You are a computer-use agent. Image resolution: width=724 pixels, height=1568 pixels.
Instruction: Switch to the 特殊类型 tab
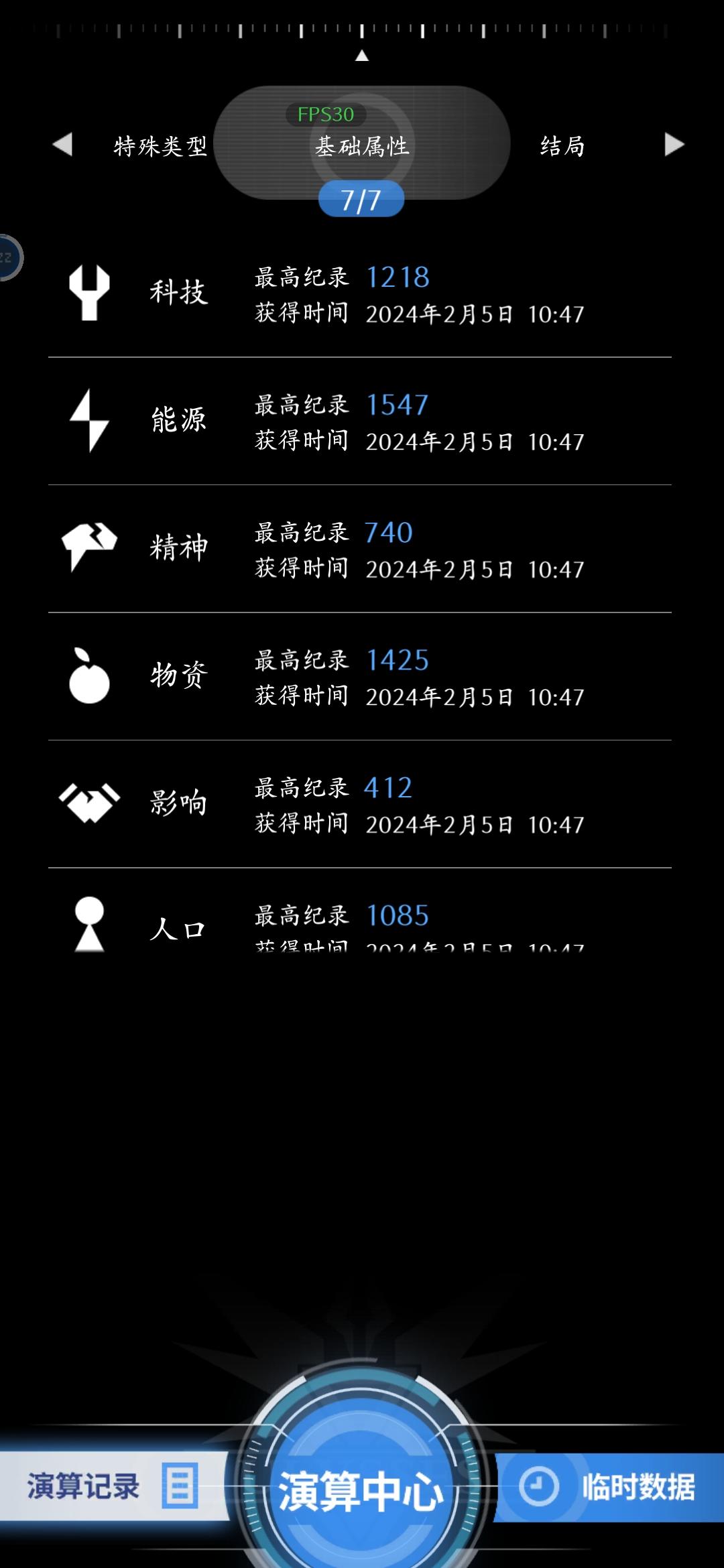click(x=161, y=147)
